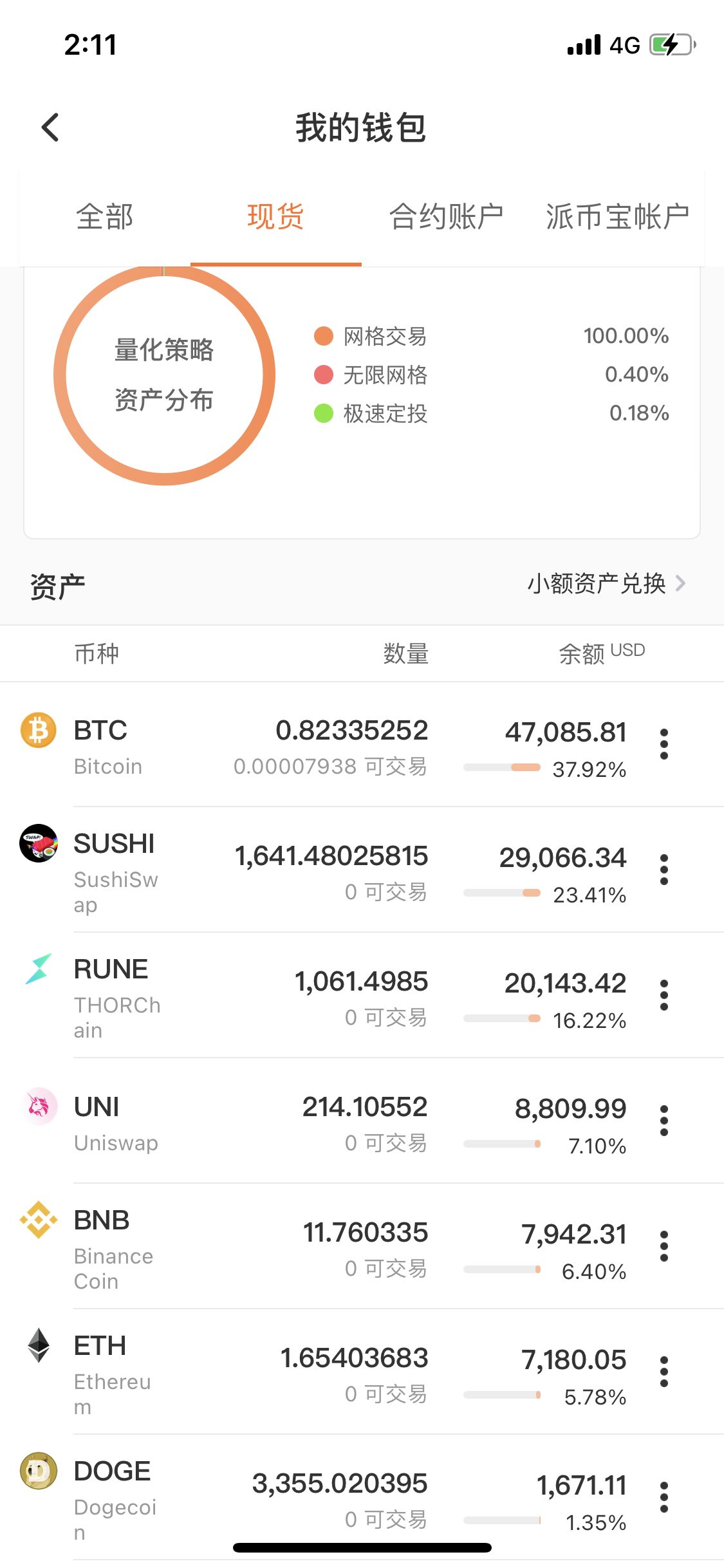
Task: Click the Binance Coin diamond icon
Action: [x=38, y=1220]
